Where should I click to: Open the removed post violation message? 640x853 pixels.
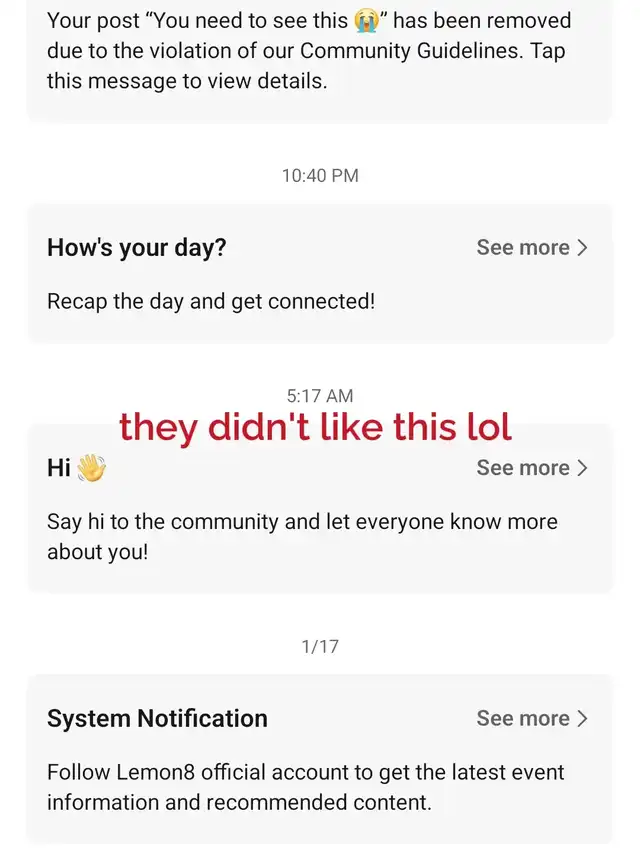coord(310,52)
